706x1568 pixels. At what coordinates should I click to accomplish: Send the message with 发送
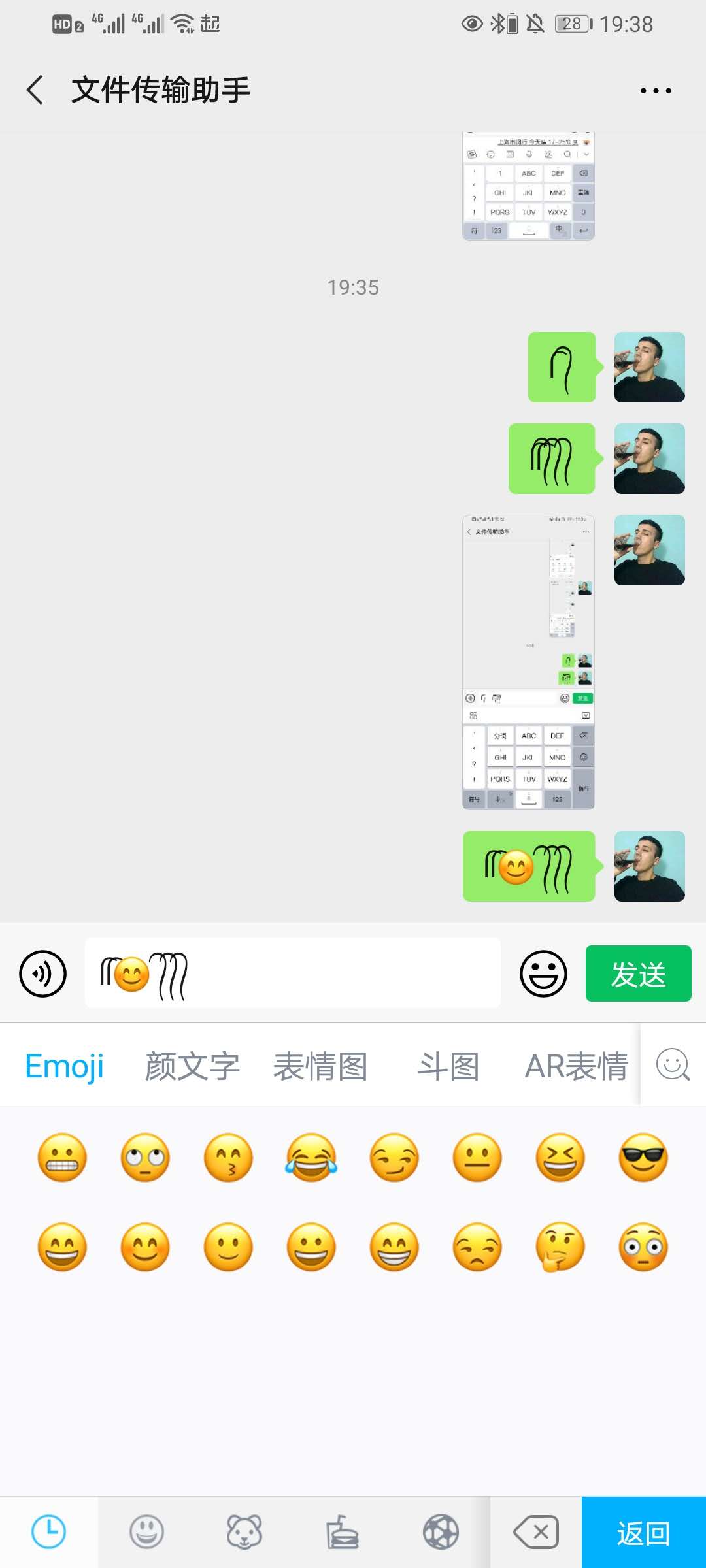638,973
